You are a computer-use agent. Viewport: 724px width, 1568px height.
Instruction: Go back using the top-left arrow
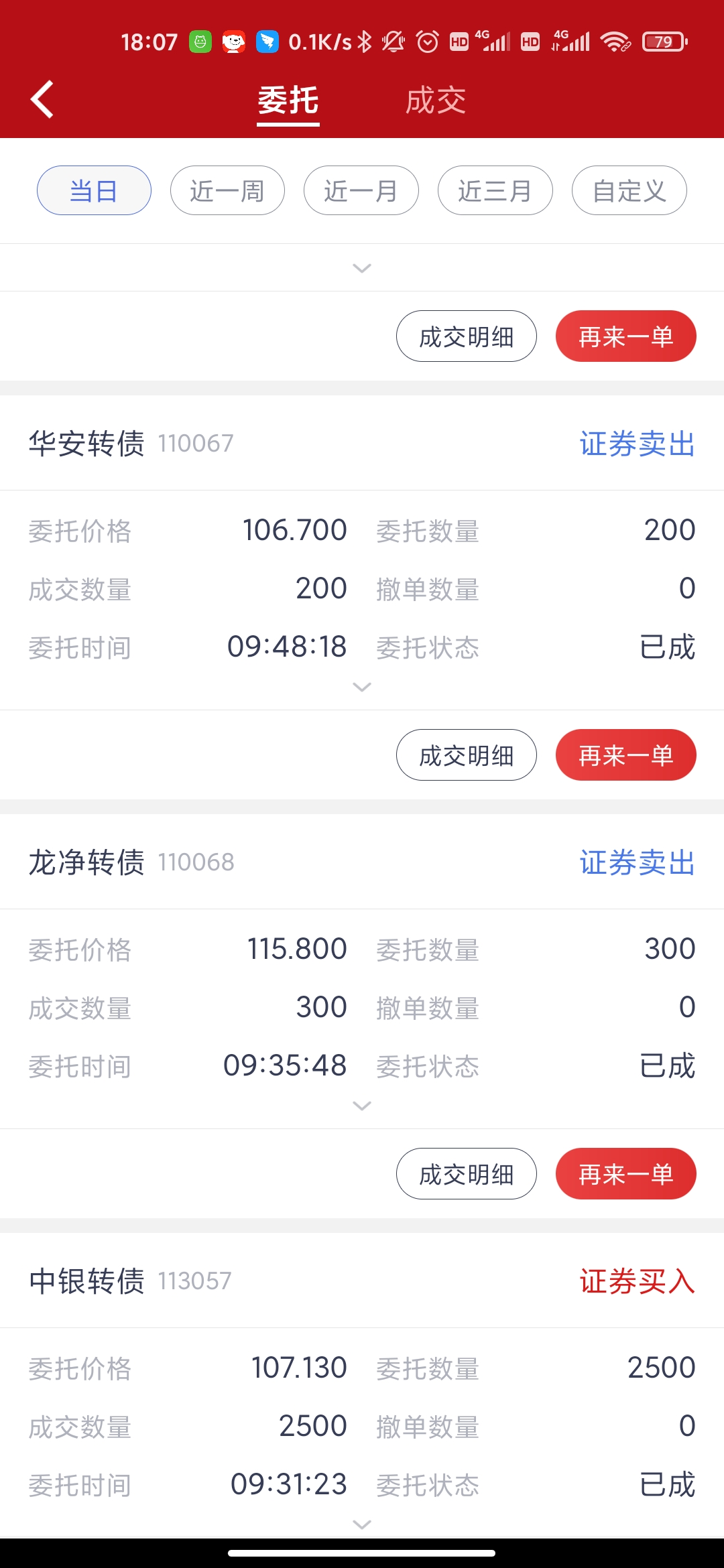tap(42, 99)
